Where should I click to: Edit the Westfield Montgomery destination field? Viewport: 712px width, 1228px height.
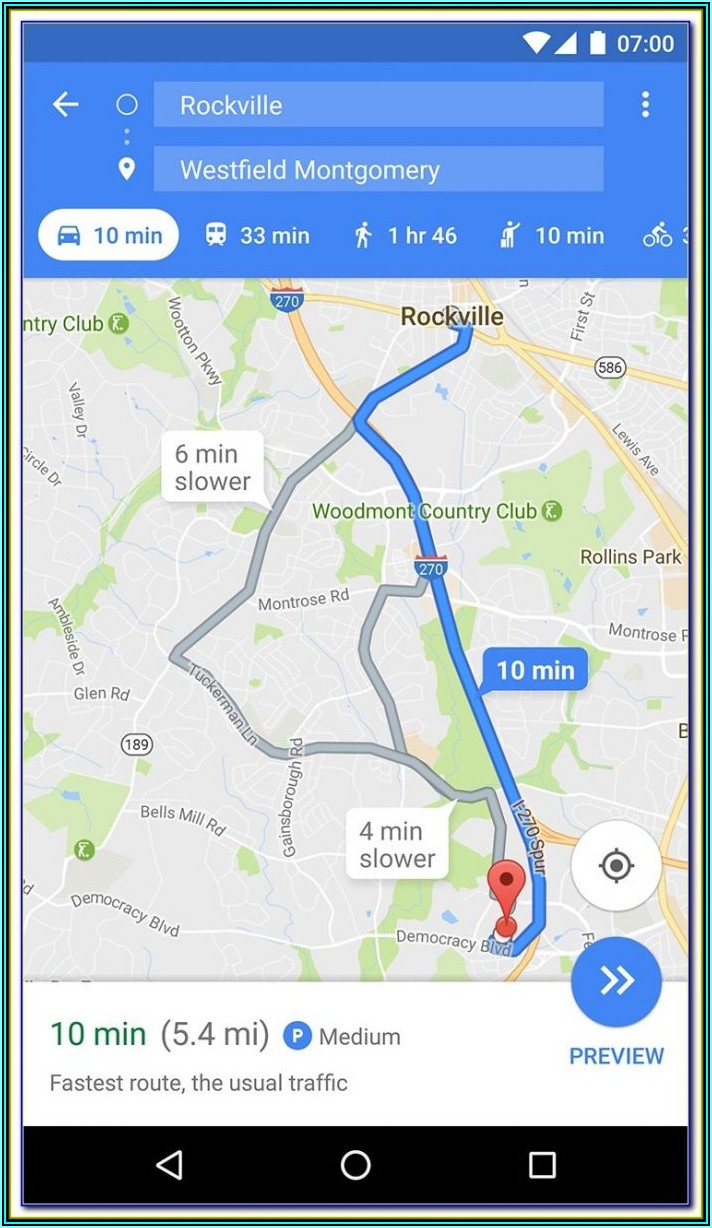378,169
